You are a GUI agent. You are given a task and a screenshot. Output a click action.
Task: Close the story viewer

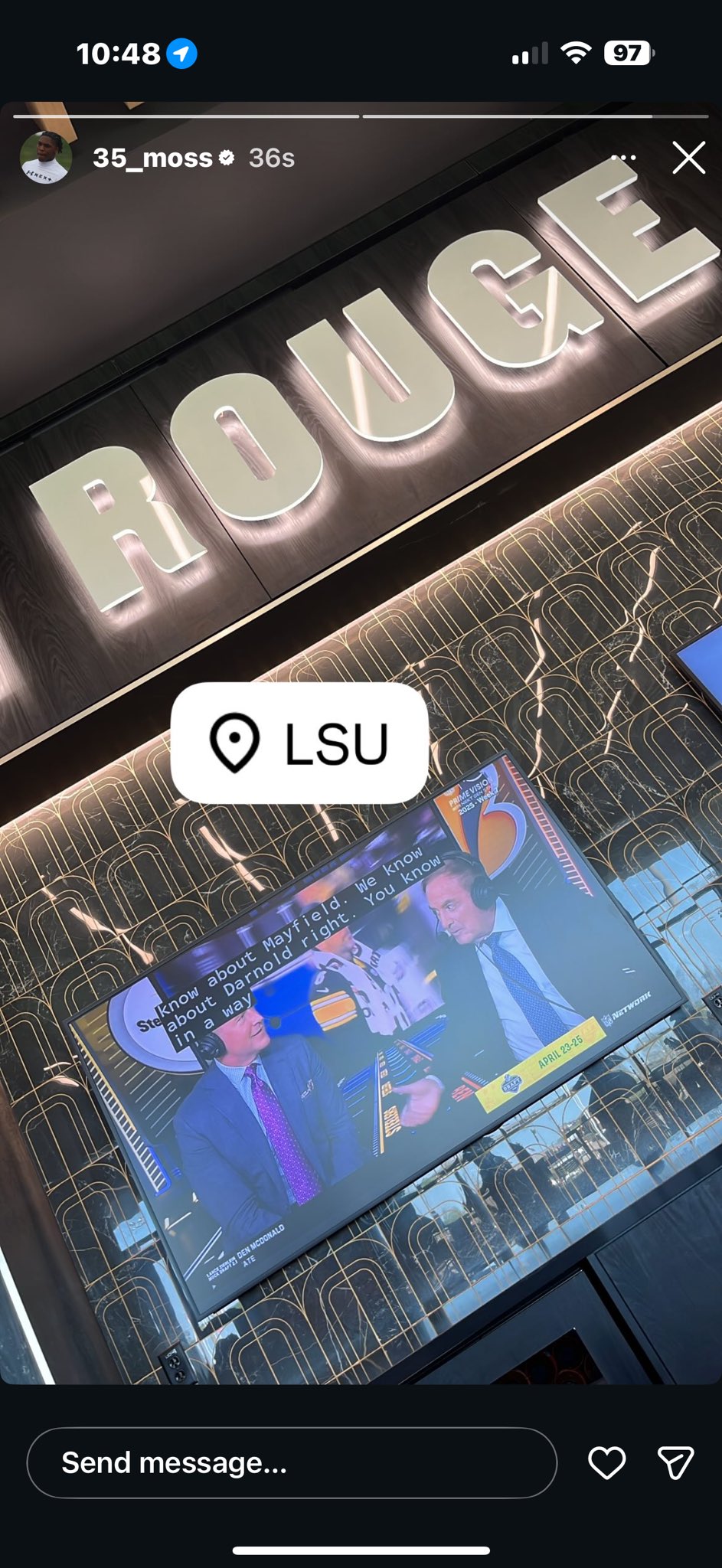688,158
